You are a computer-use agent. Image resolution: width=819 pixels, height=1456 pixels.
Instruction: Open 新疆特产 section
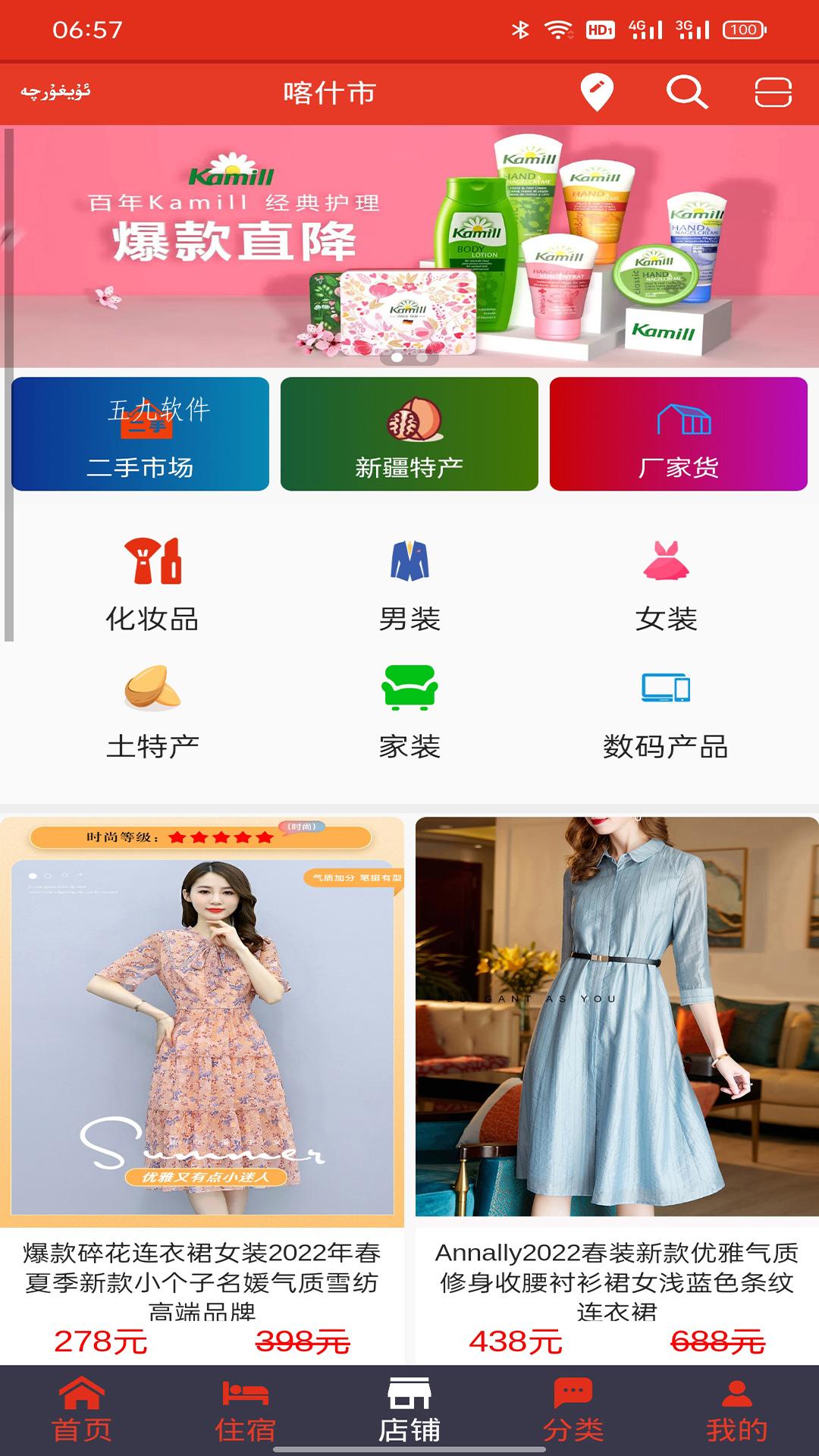409,435
